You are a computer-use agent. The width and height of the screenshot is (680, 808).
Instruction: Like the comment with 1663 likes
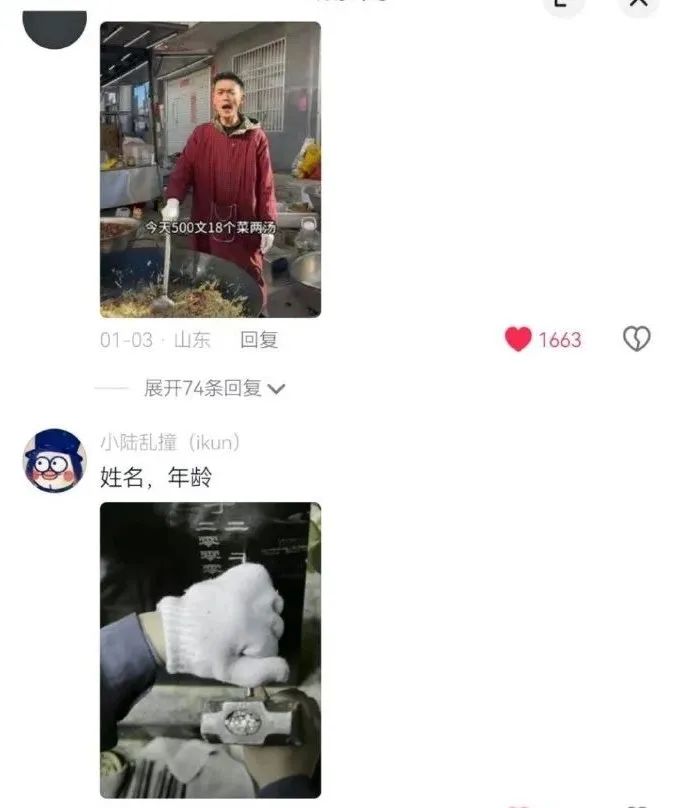coord(518,340)
